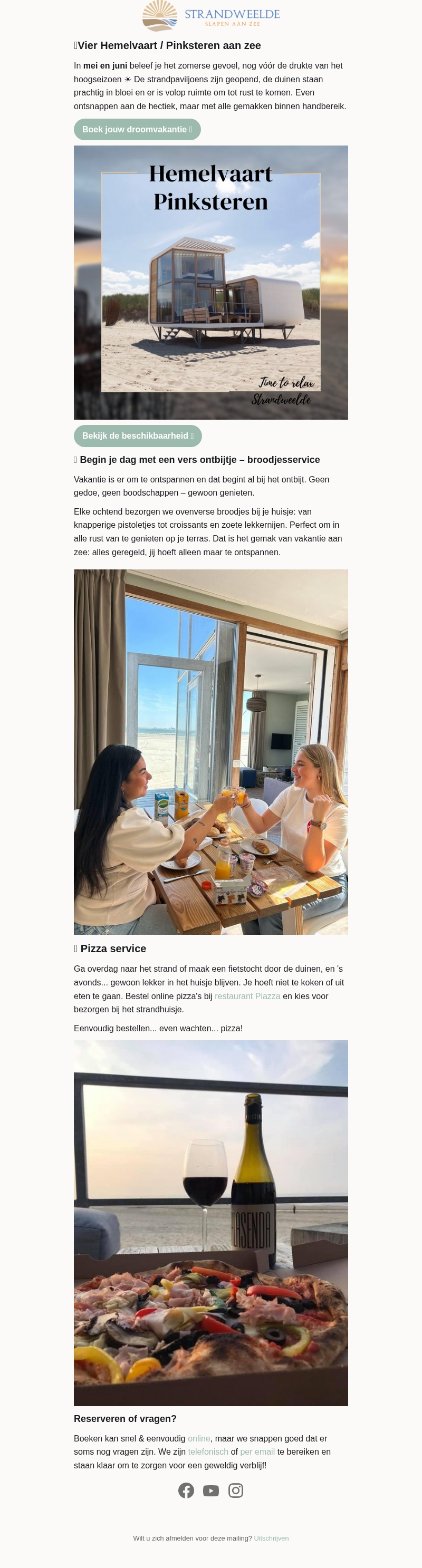Follow the 'online' booking link
The image size is (422, 1568).
198,1438
